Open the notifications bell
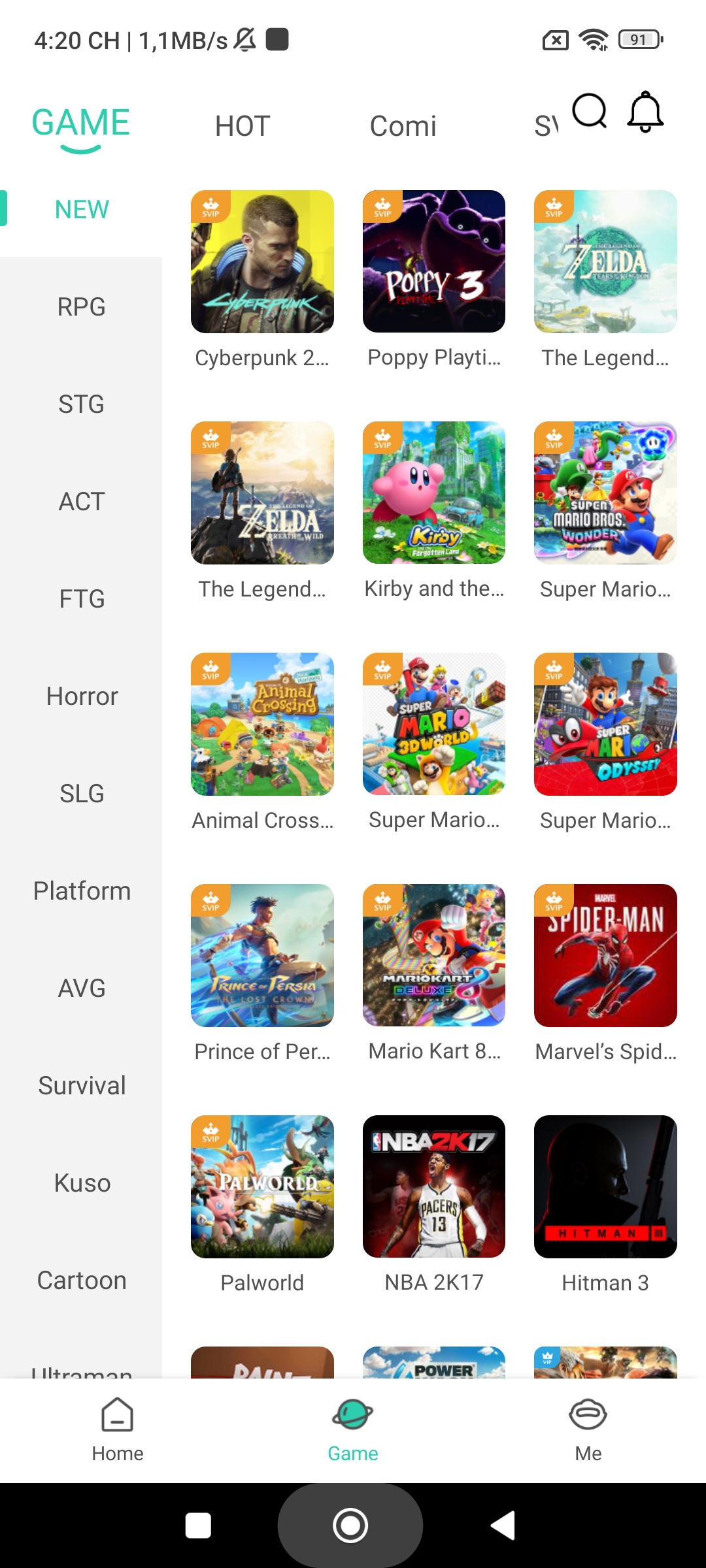706x1568 pixels. pyautogui.click(x=645, y=112)
